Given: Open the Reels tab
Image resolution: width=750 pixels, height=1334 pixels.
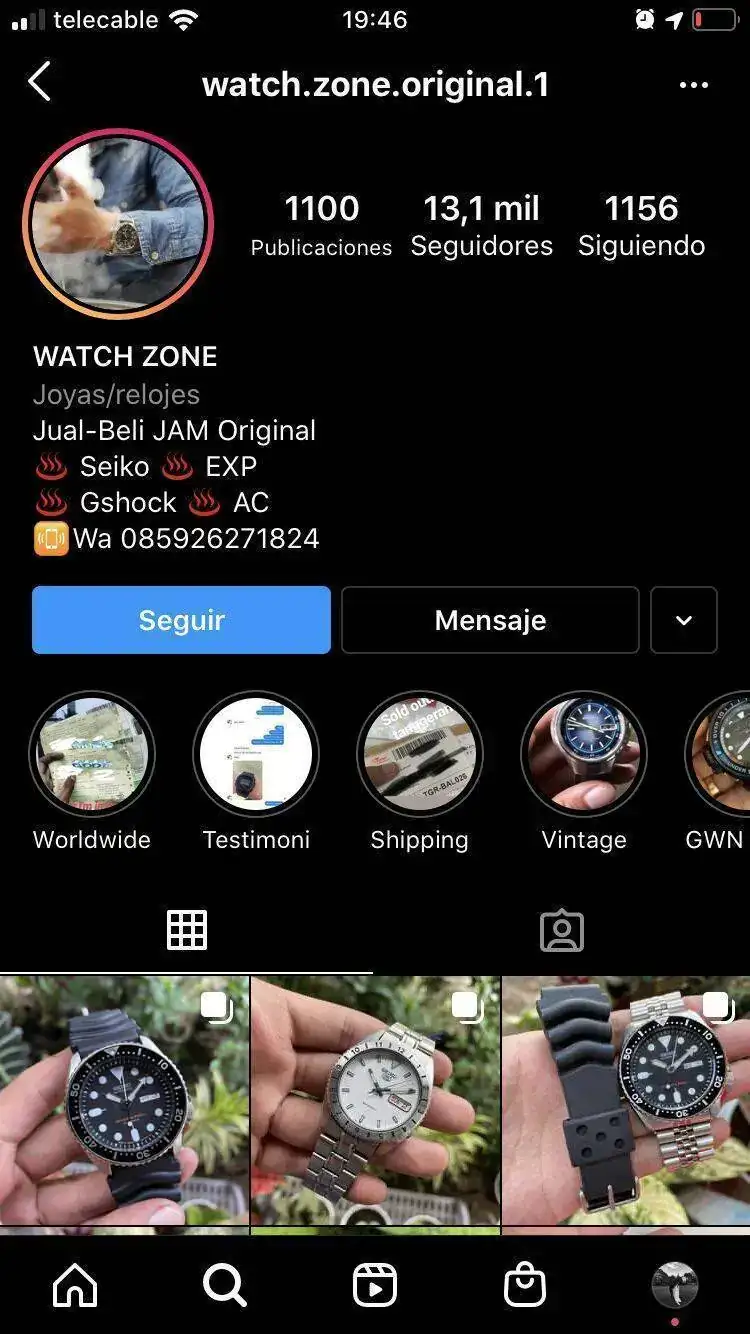Looking at the screenshot, I should (375, 1285).
